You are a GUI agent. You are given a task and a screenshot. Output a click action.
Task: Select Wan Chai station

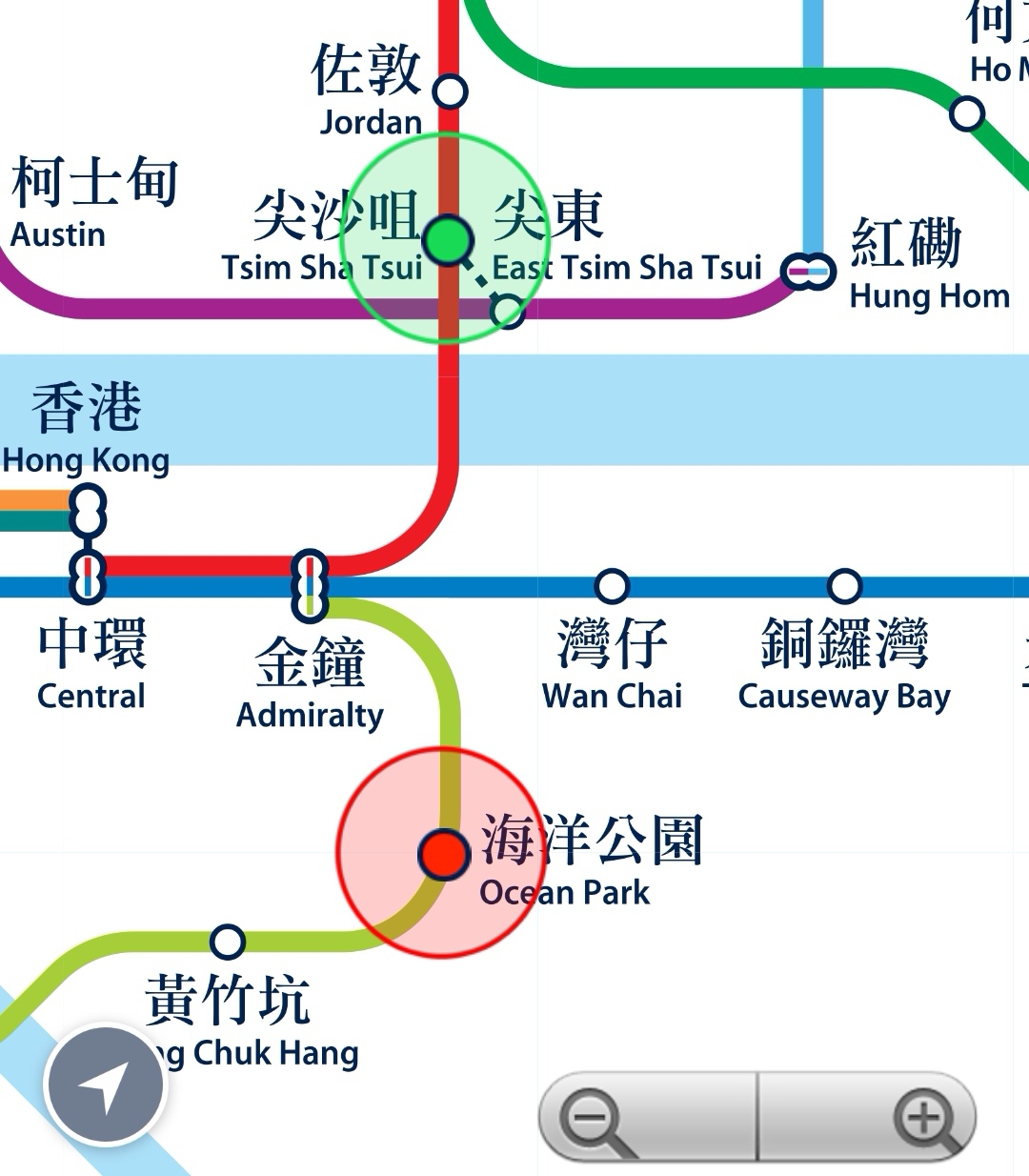(x=612, y=586)
